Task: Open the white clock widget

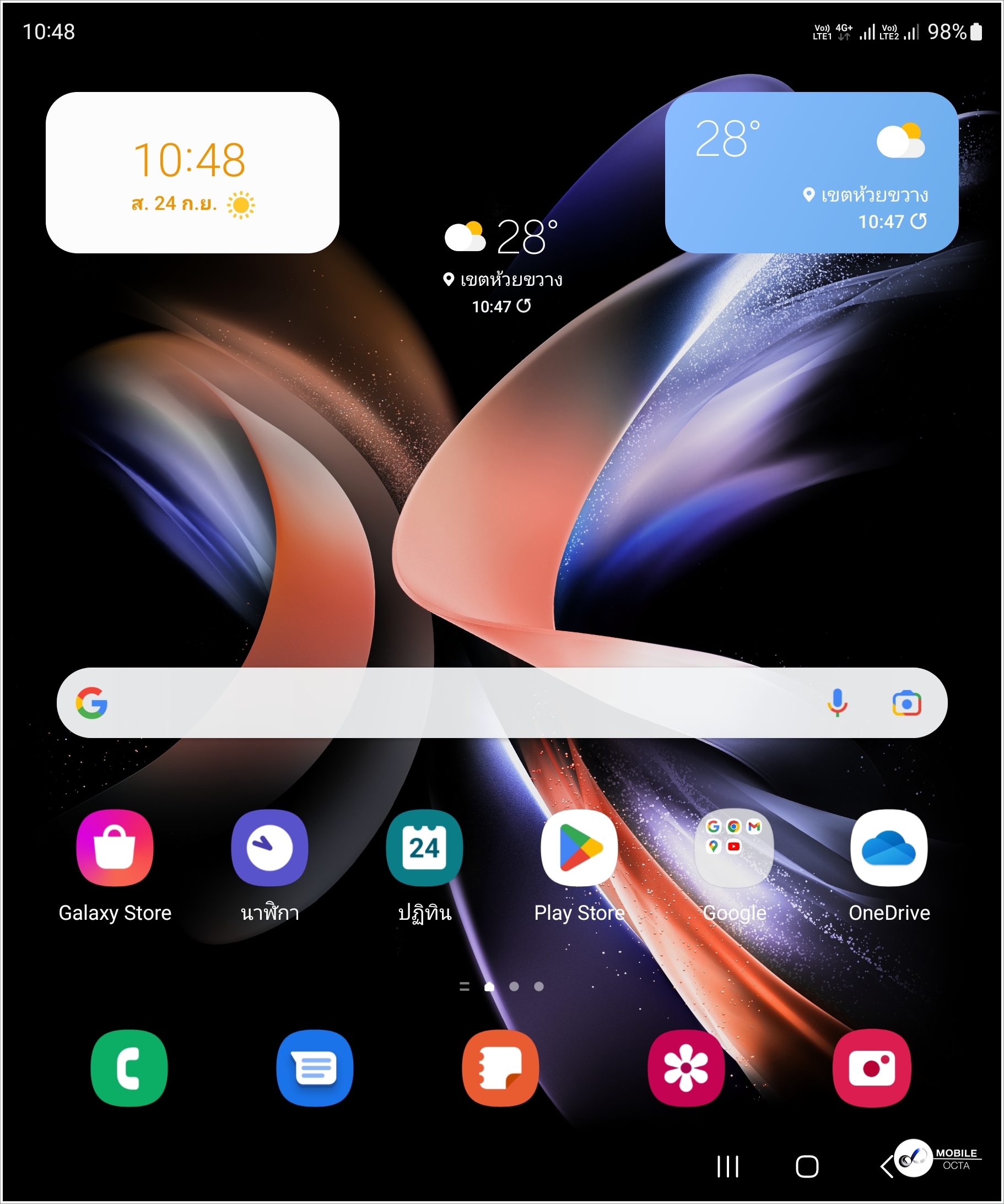Action: click(x=192, y=172)
